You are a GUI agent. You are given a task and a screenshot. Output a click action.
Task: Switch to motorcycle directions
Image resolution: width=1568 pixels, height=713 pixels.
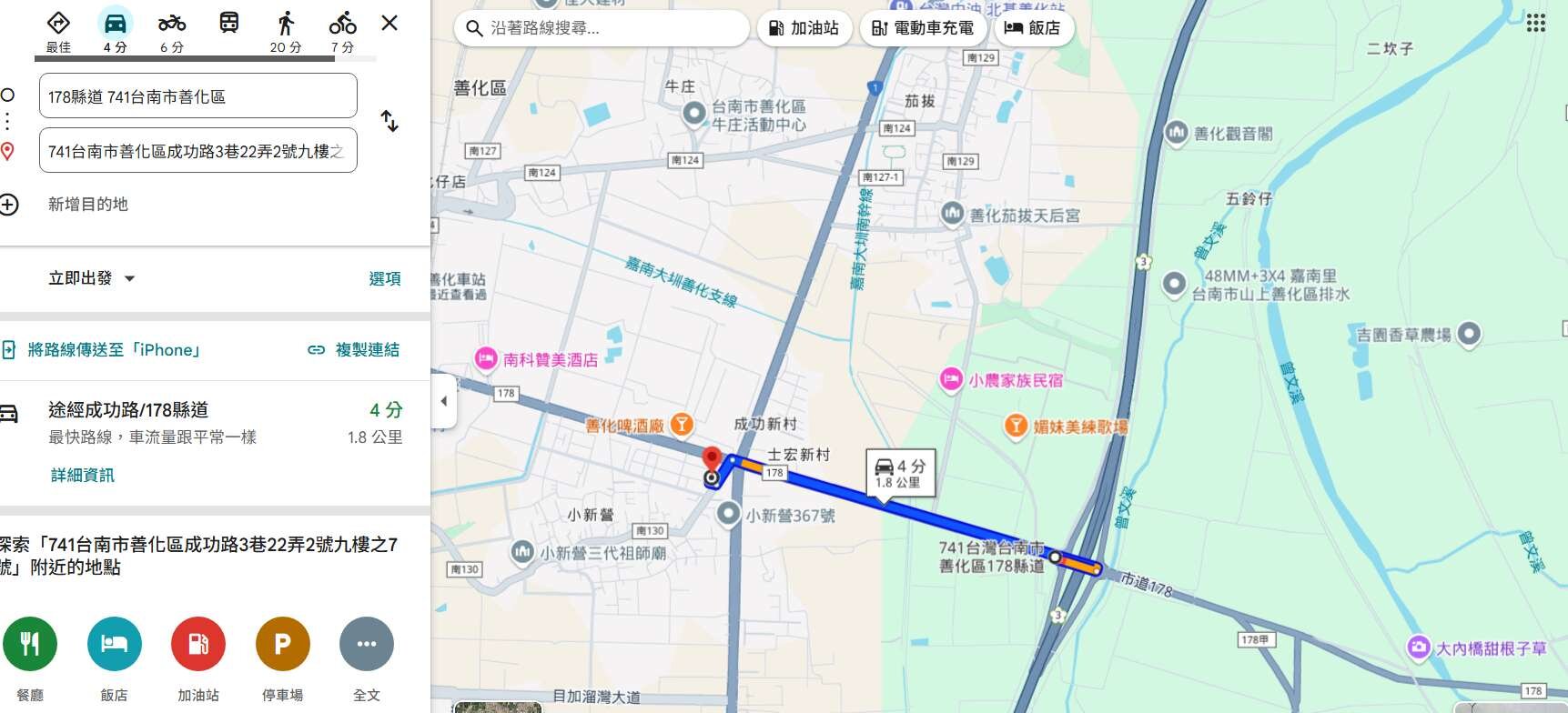[x=171, y=30]
